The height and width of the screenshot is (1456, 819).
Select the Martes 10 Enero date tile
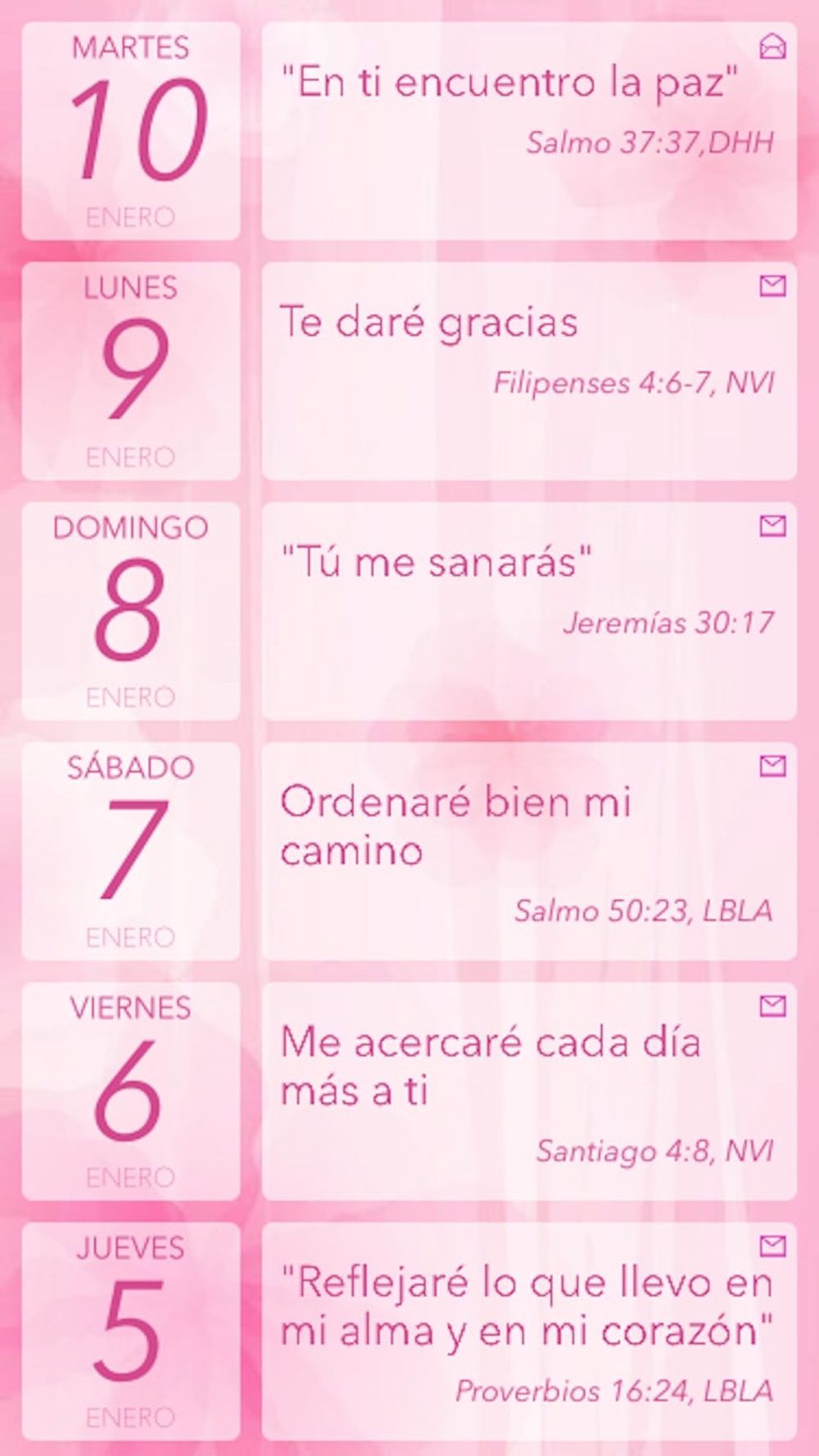click(x=131, y=131)
